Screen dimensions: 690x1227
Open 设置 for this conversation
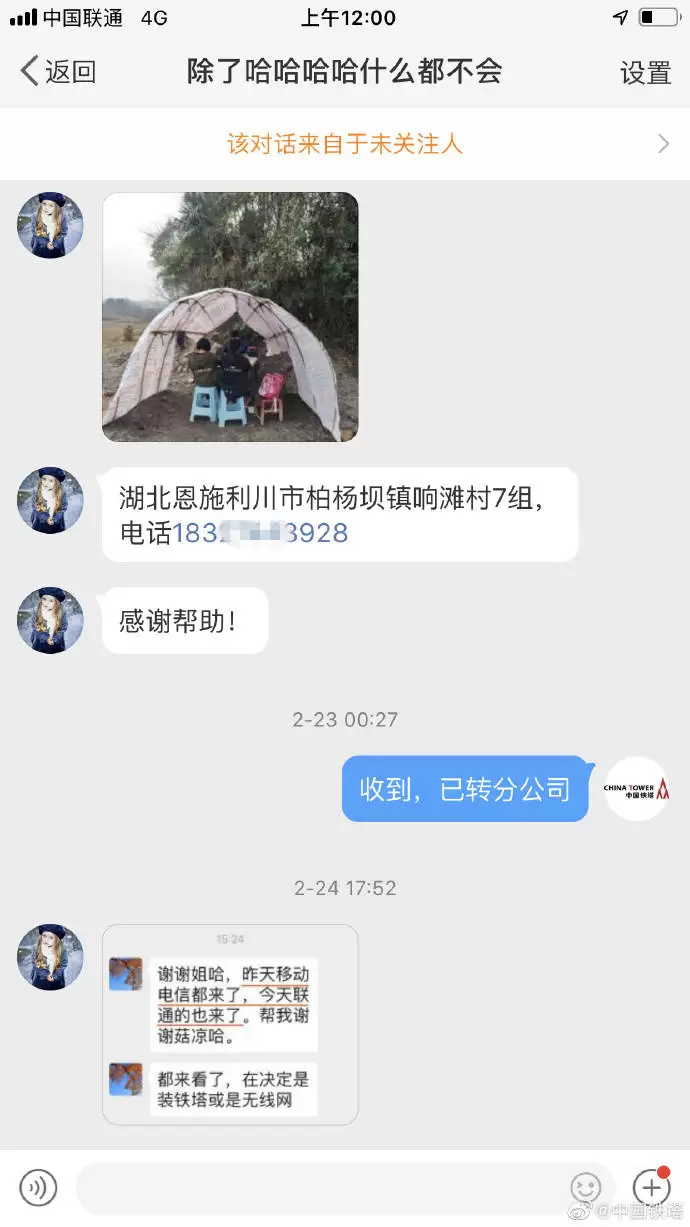pos(645,73)
